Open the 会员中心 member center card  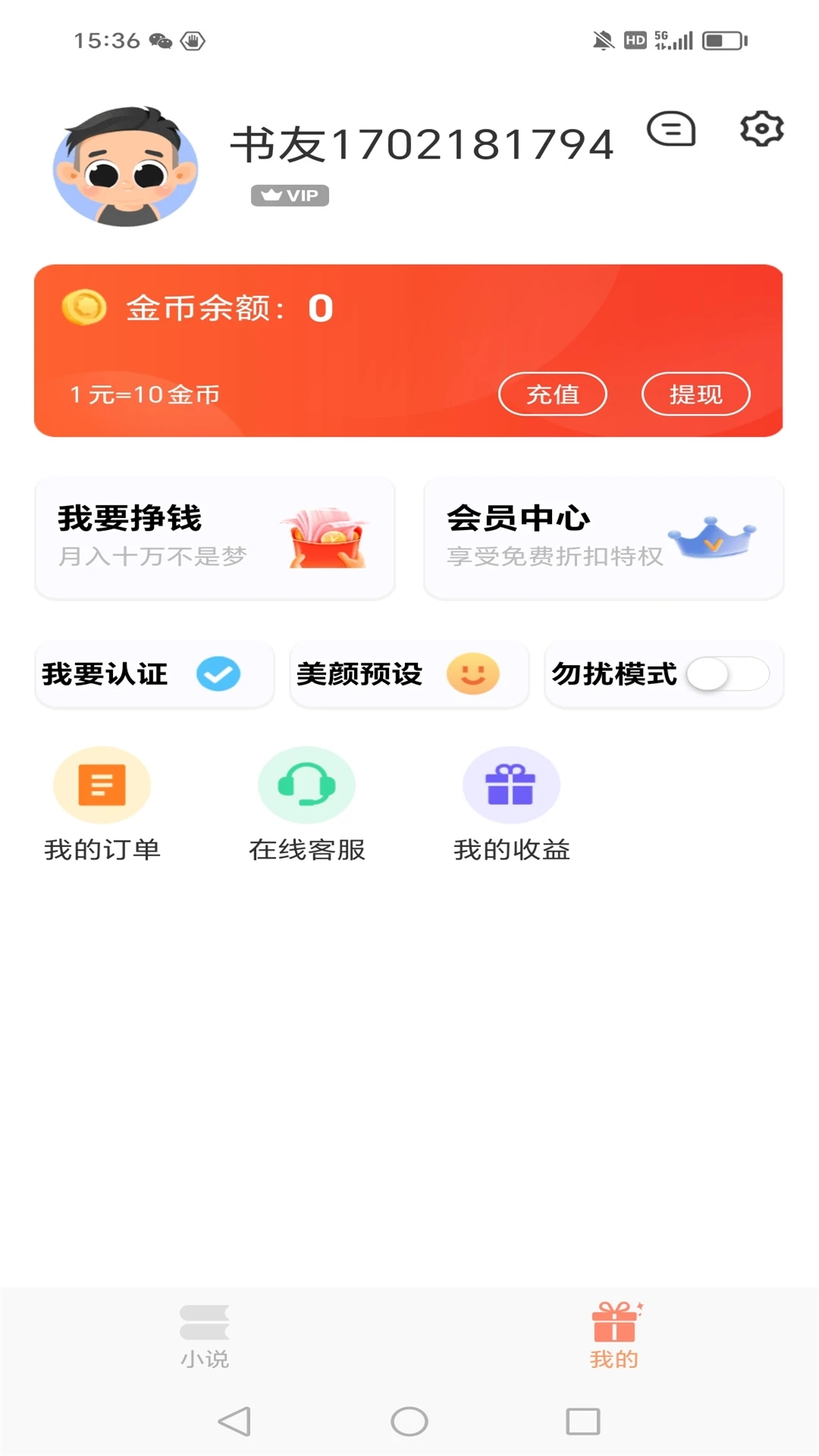pos(603,538)
